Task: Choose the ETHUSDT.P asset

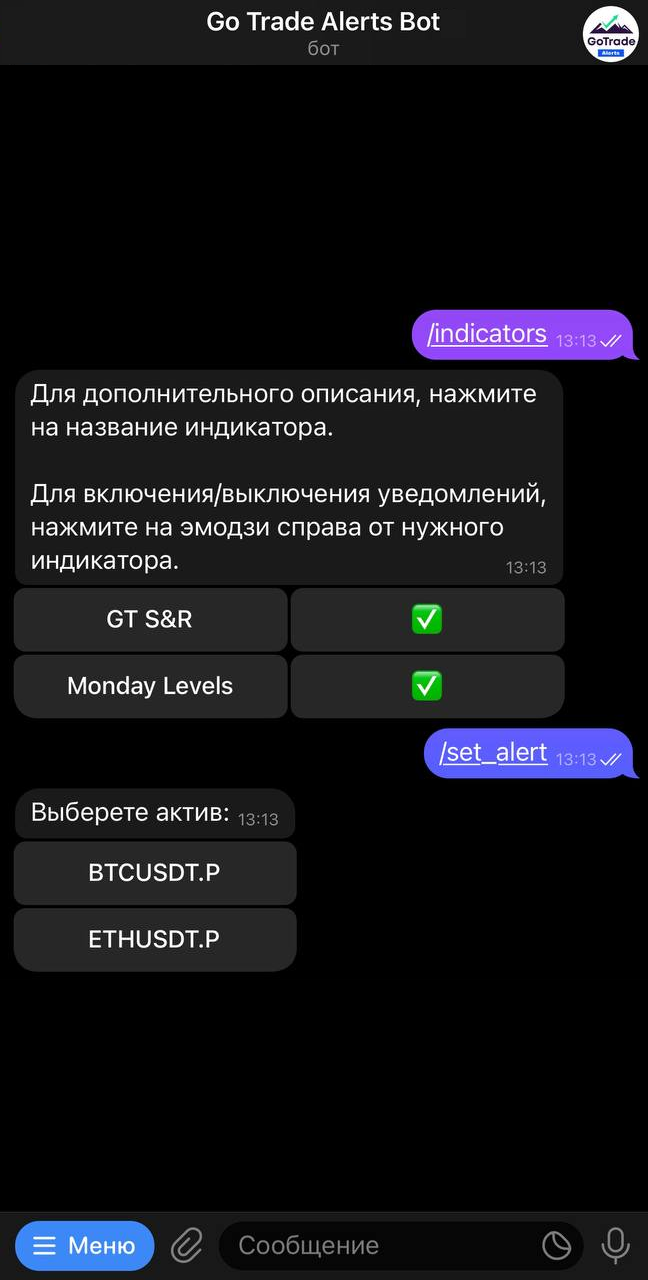Action: [155, 939]
